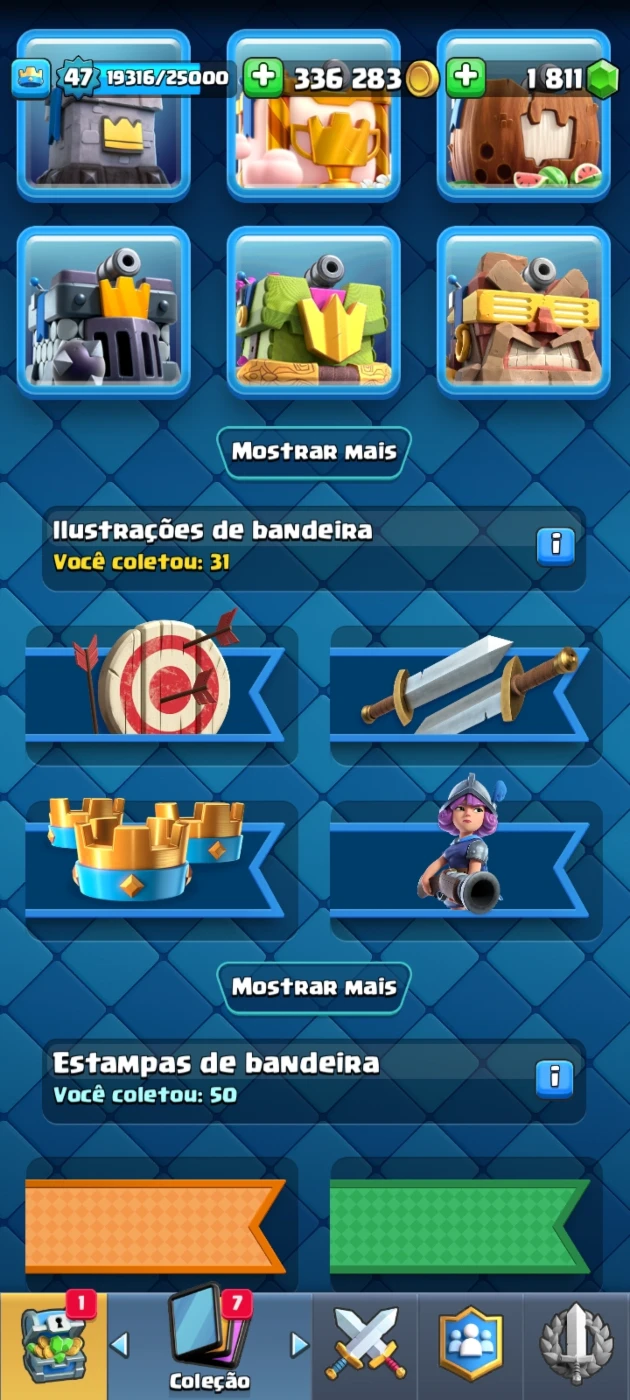Show more items above Estampas de bandeira
Image resolution: width=630 pixels, height=1400 pixels.
(314, 987)
